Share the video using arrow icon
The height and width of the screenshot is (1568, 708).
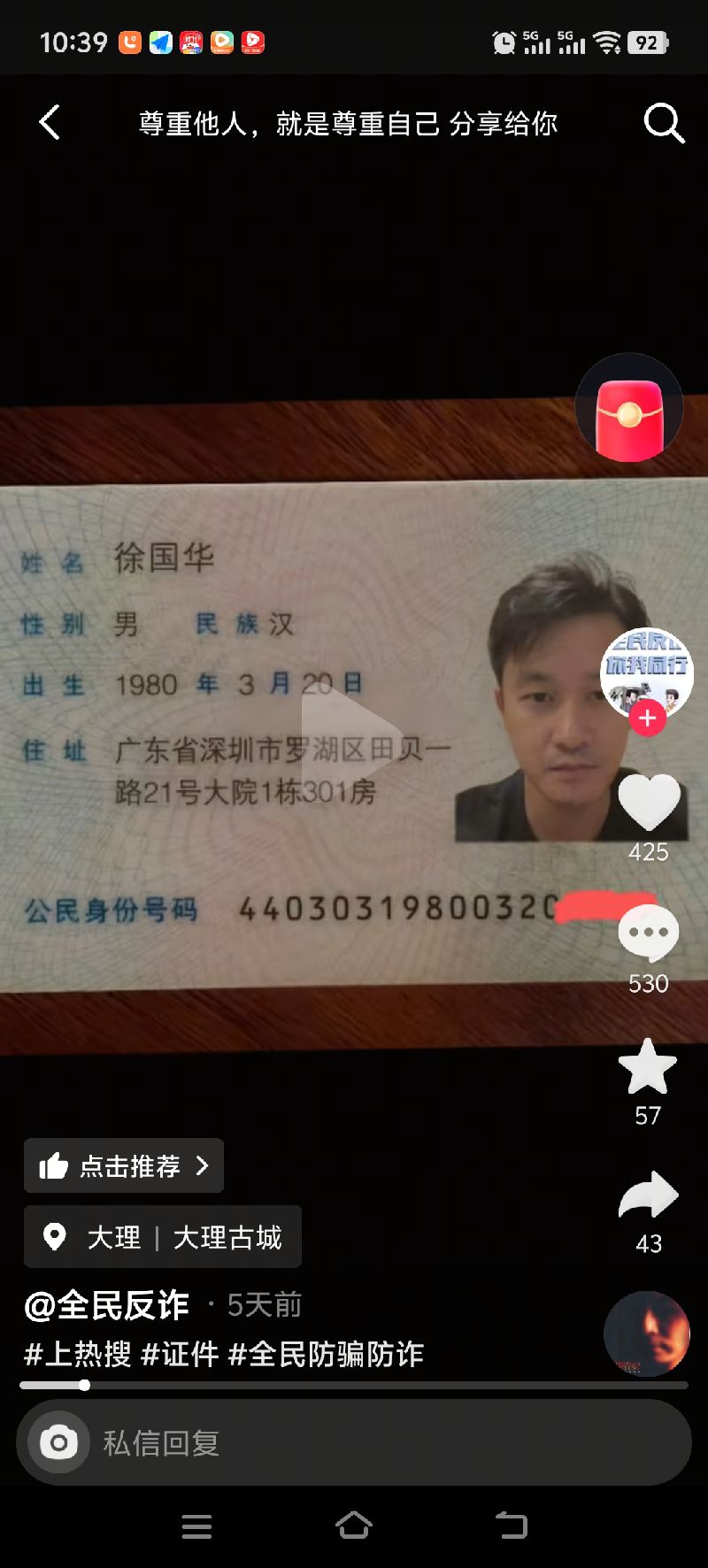click(x=649, y=1195)
